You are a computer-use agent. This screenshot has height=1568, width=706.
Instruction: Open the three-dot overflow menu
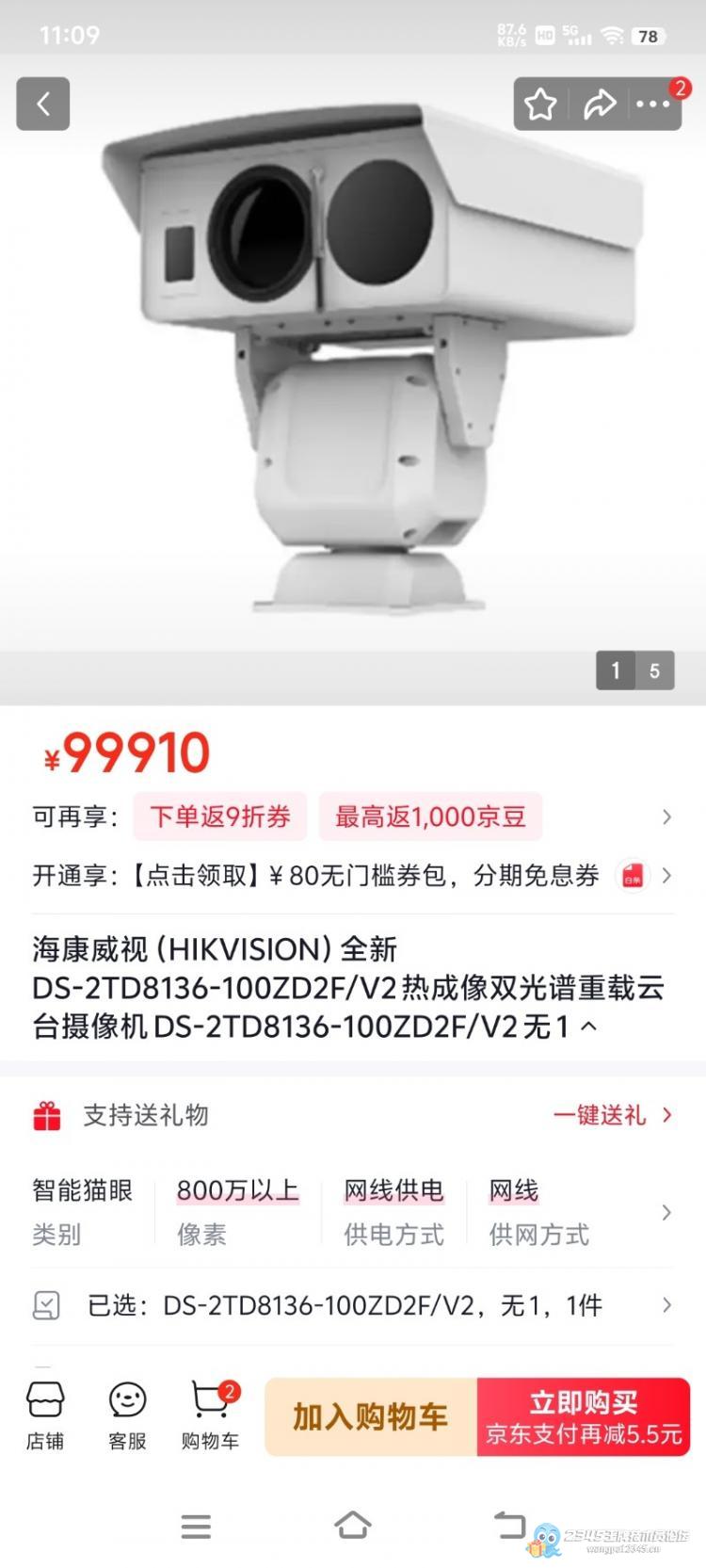click(x=653, y=104)
